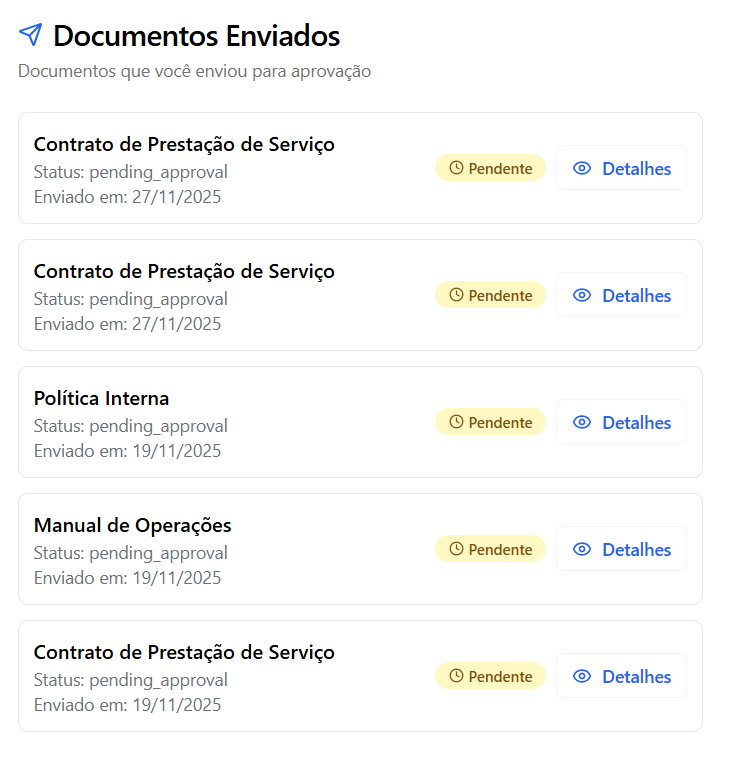731x758 pixels.
Task: Click the paper plane icon beside Documentos Enviados
Action: tap(31, 34)
